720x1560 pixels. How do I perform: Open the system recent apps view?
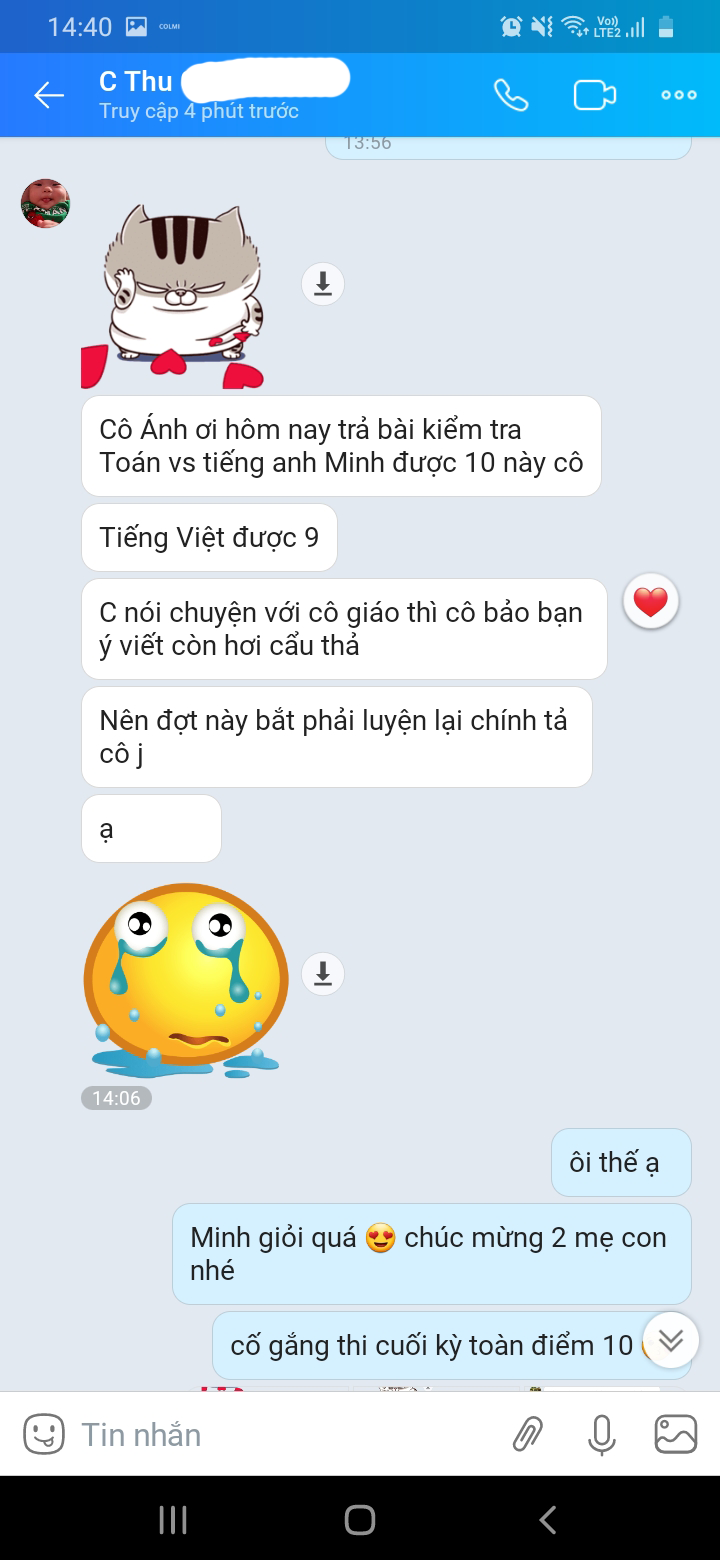coord(173,1520)
